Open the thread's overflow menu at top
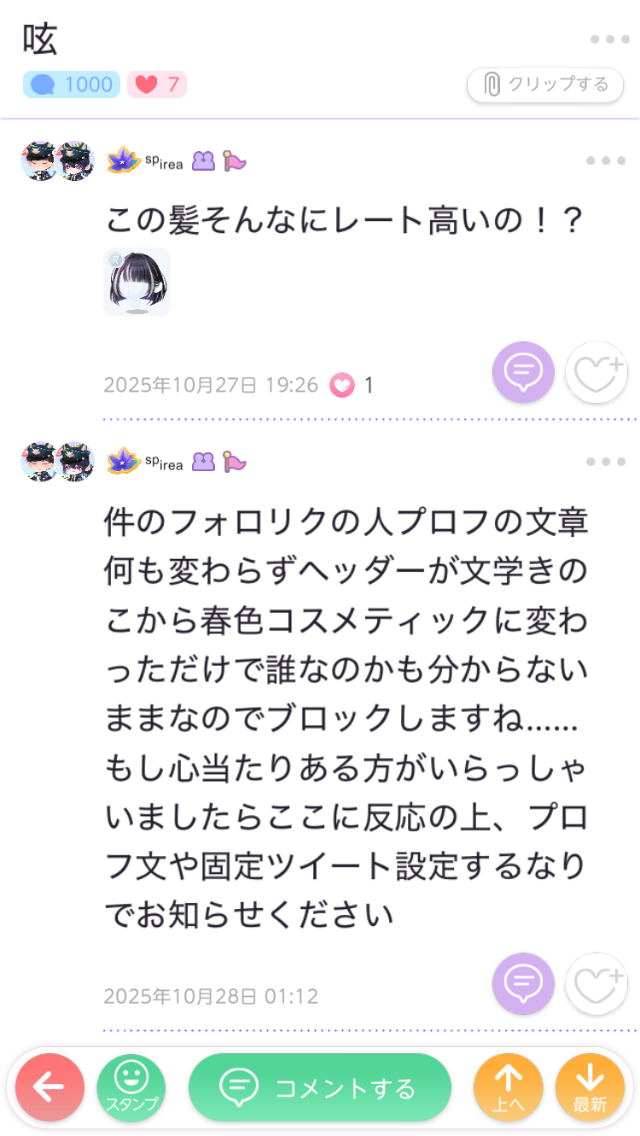Image resolution: width=640 pixels, height=1136 pixels. click(x=608, y=40)
